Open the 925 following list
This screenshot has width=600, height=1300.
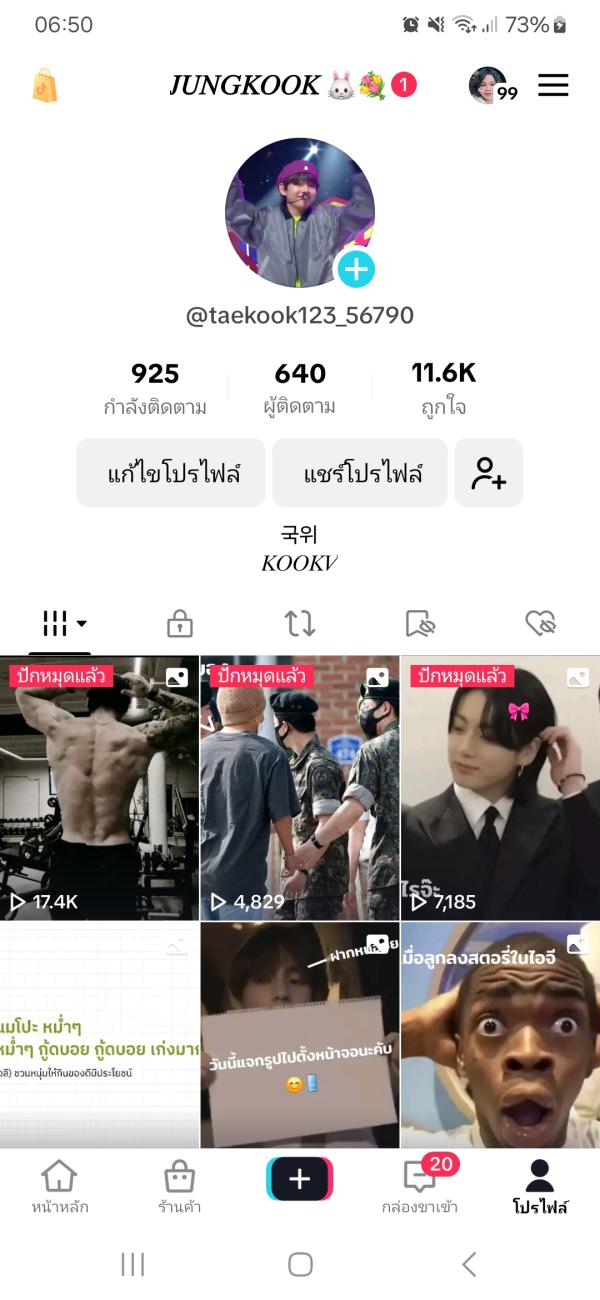click(155, 389)
